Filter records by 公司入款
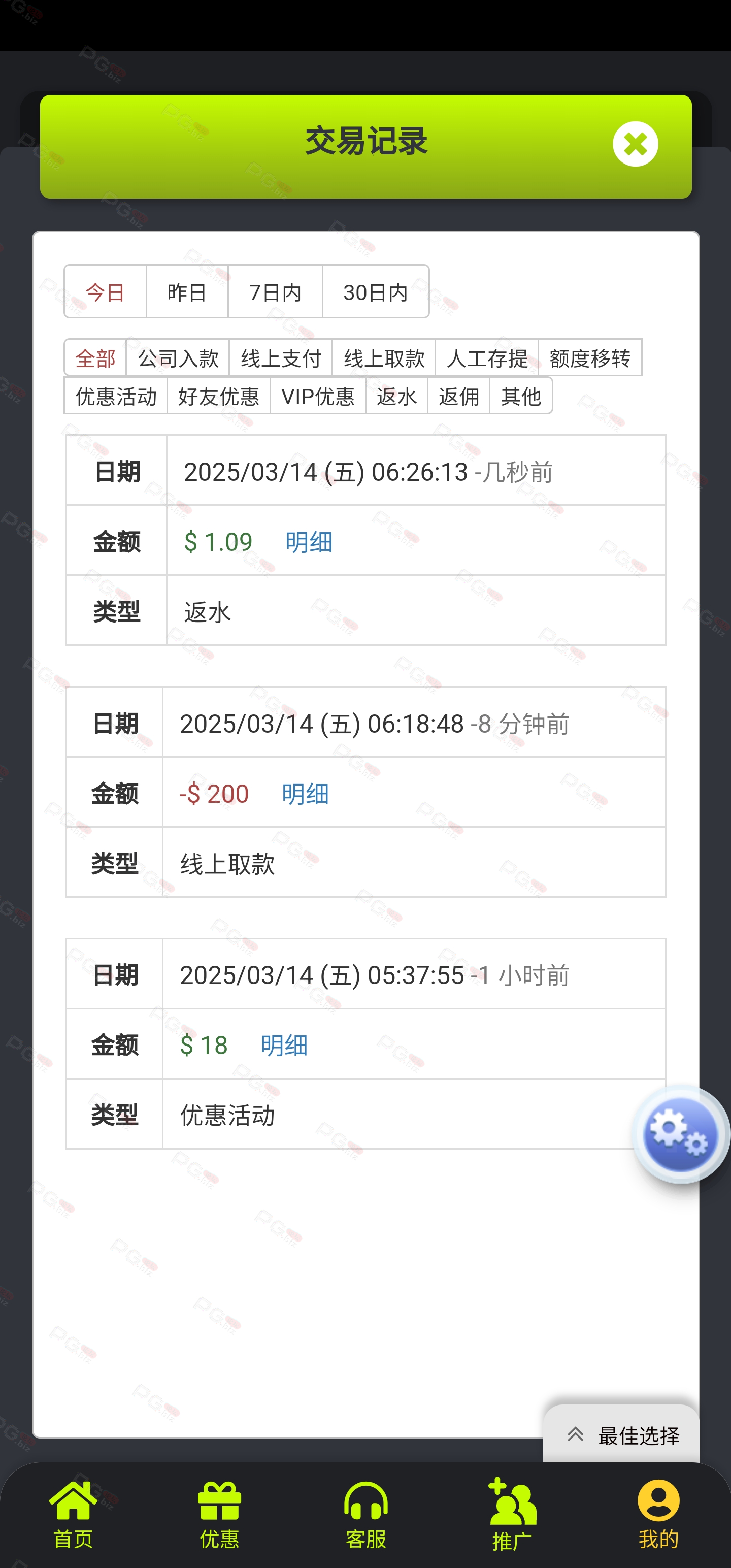Image resolution: width=731 pixels, height=1568 pixels. (178, 358)
